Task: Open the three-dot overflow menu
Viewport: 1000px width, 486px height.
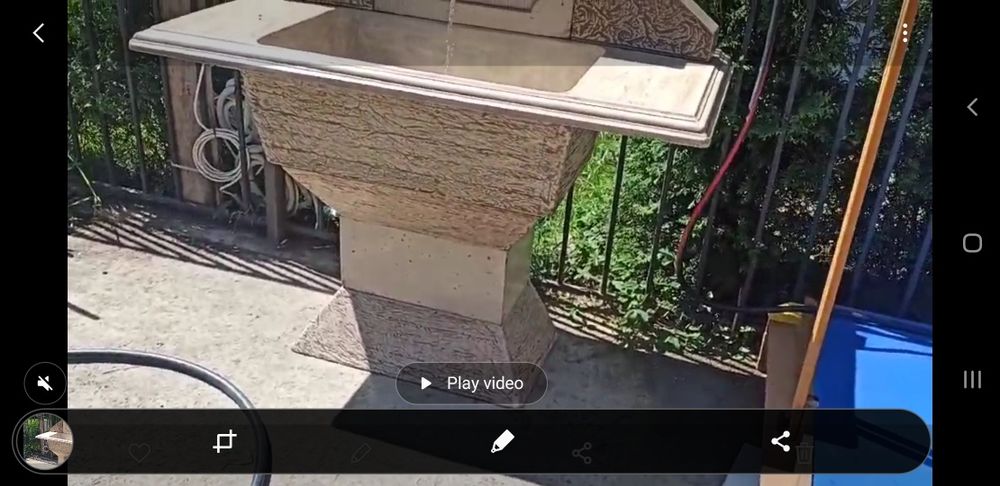Action: (905, 33)
